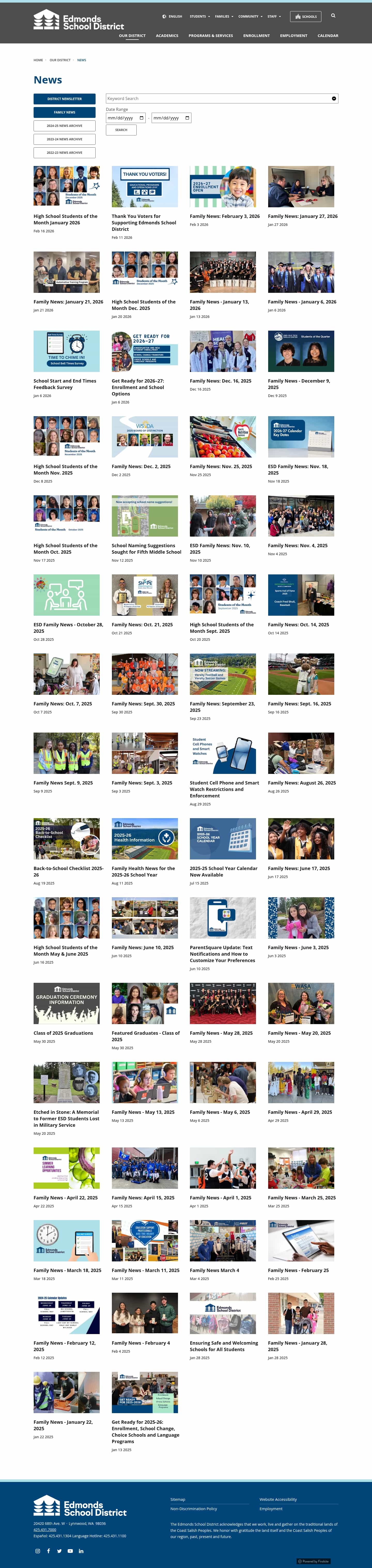This screenshot has height=1568, width=372.
Task: Open Class of 2025 Graduations article
Action: coord(63,1033)
